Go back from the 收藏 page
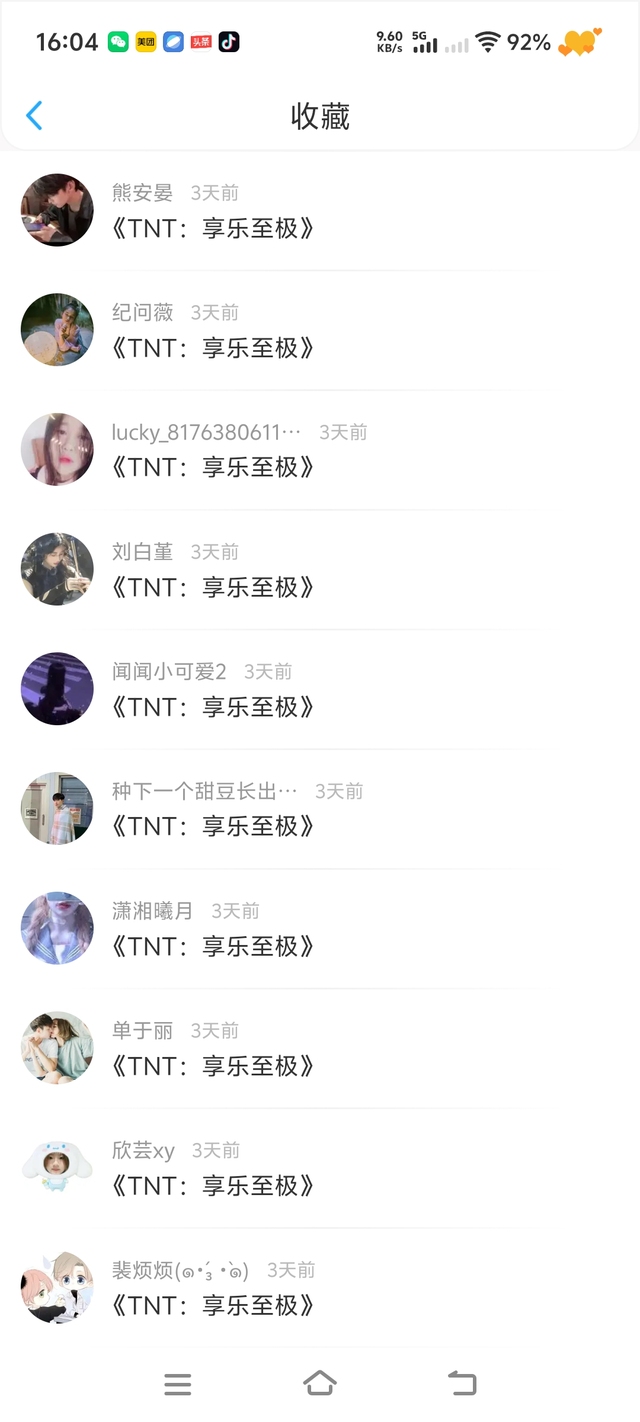This screenshot has width=640, height=1422. tap(34, 116)
